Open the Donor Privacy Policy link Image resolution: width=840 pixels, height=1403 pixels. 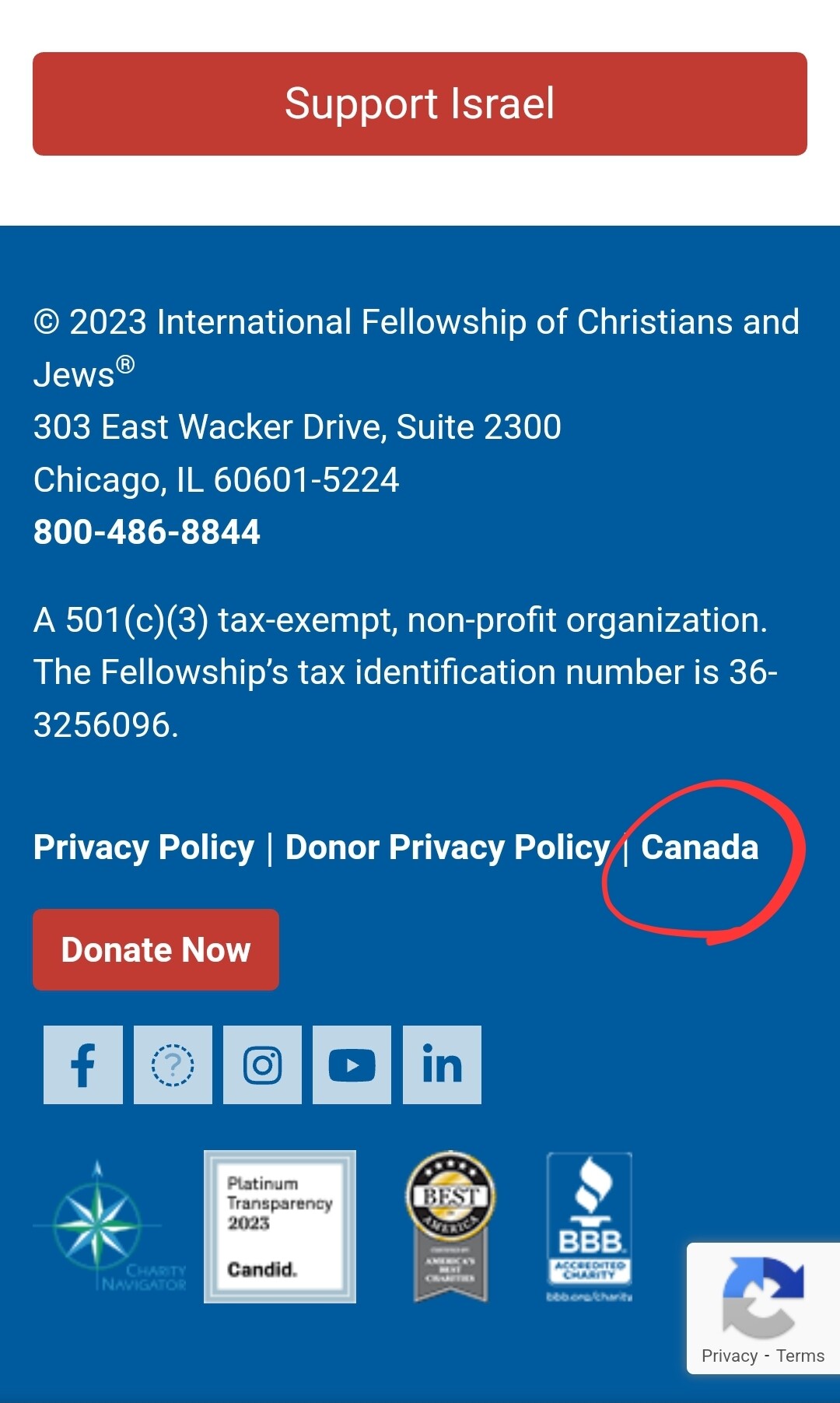(x=448, y=847)
